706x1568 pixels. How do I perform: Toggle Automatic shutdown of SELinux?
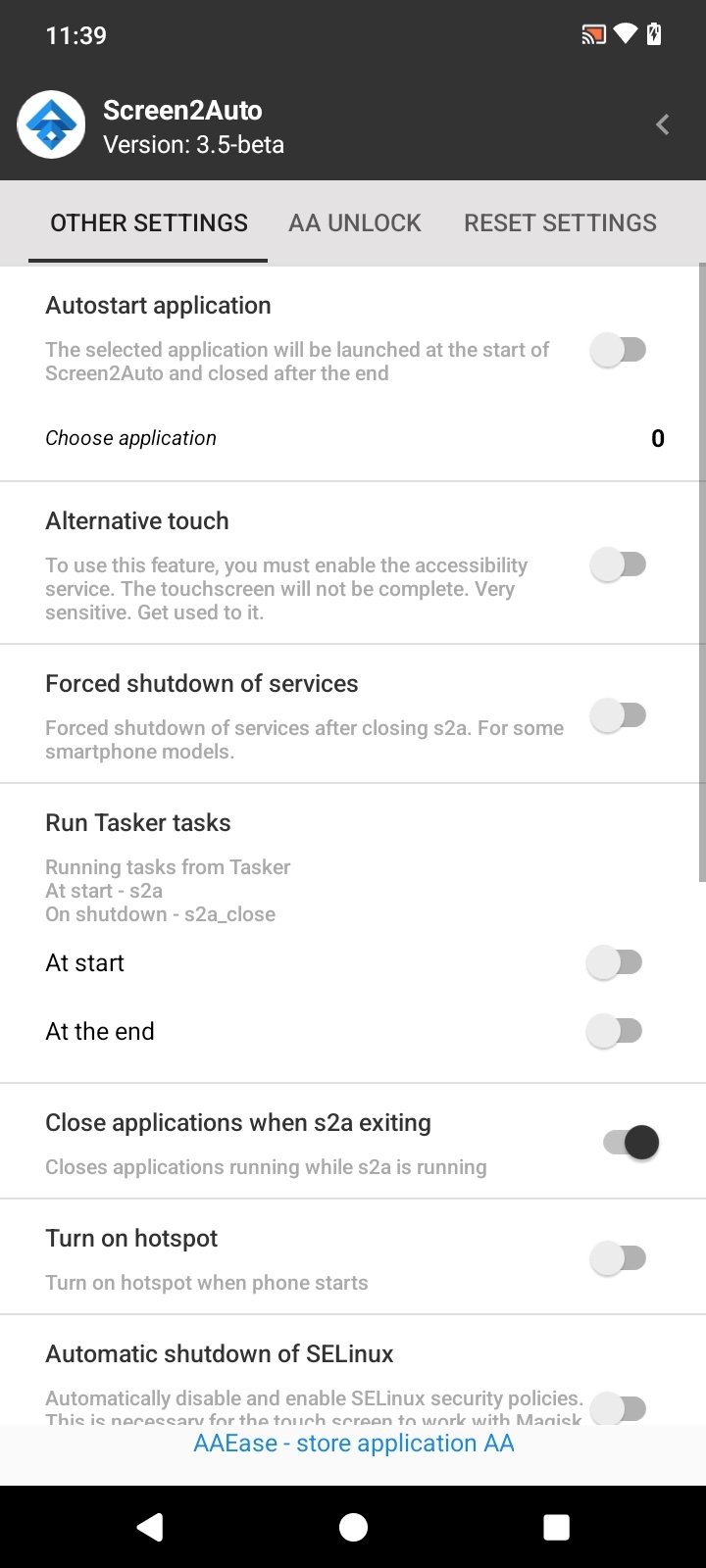619,1408
